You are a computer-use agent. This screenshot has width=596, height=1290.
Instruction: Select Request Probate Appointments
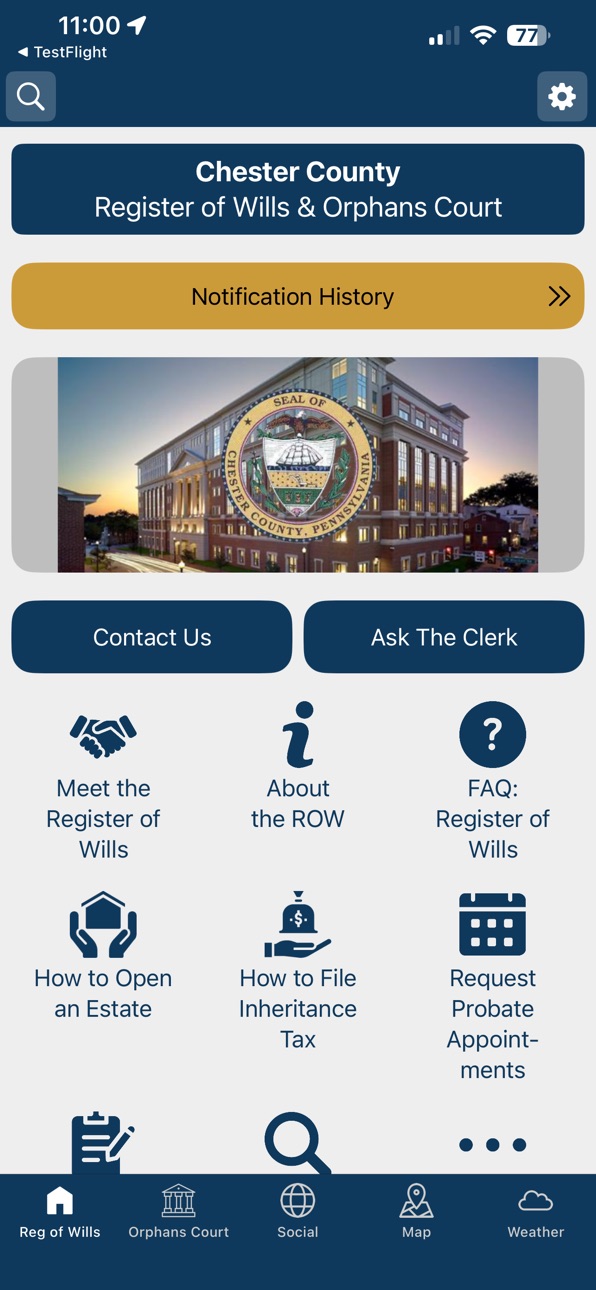click(493, 987)
